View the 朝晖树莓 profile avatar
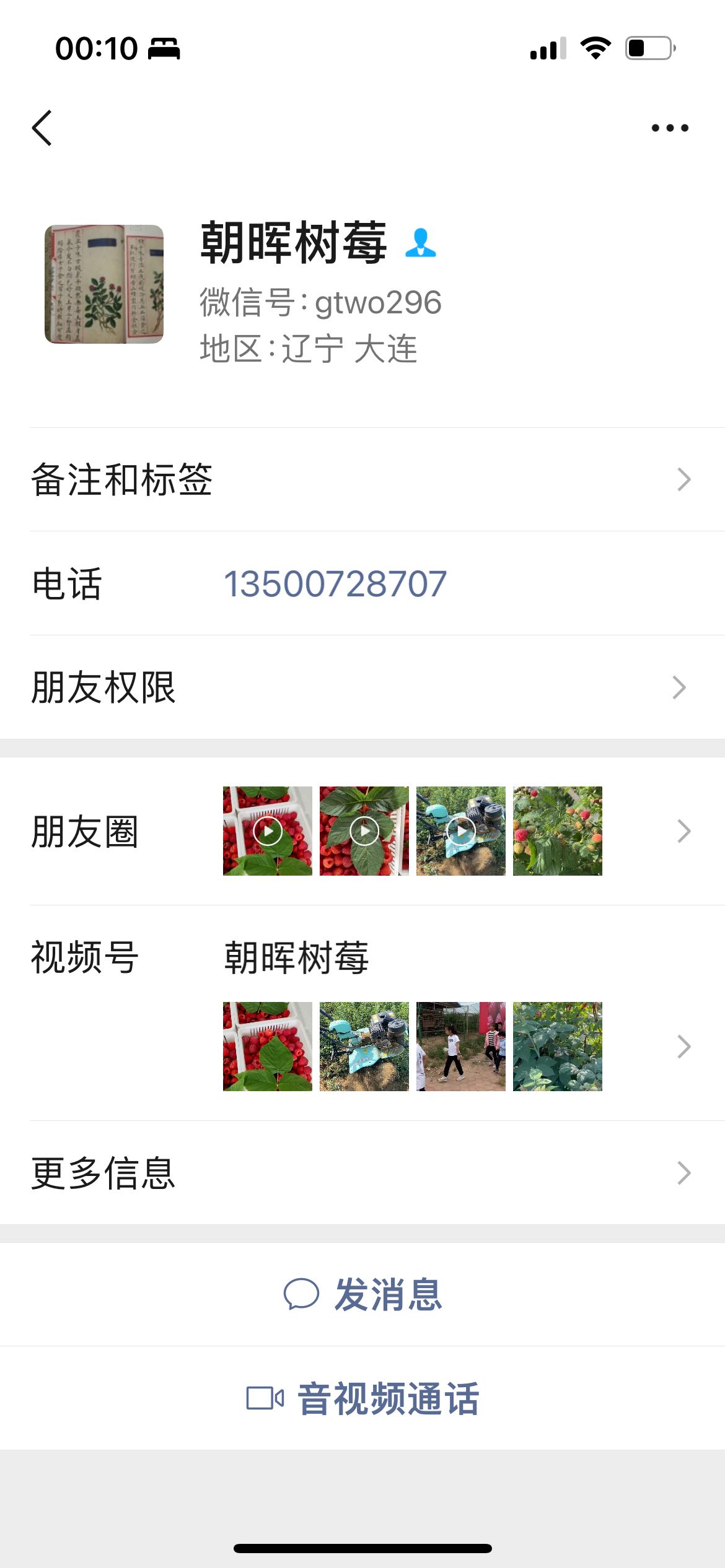Image resolution: width=725 pixels, height=1568 pixels. 104,284
